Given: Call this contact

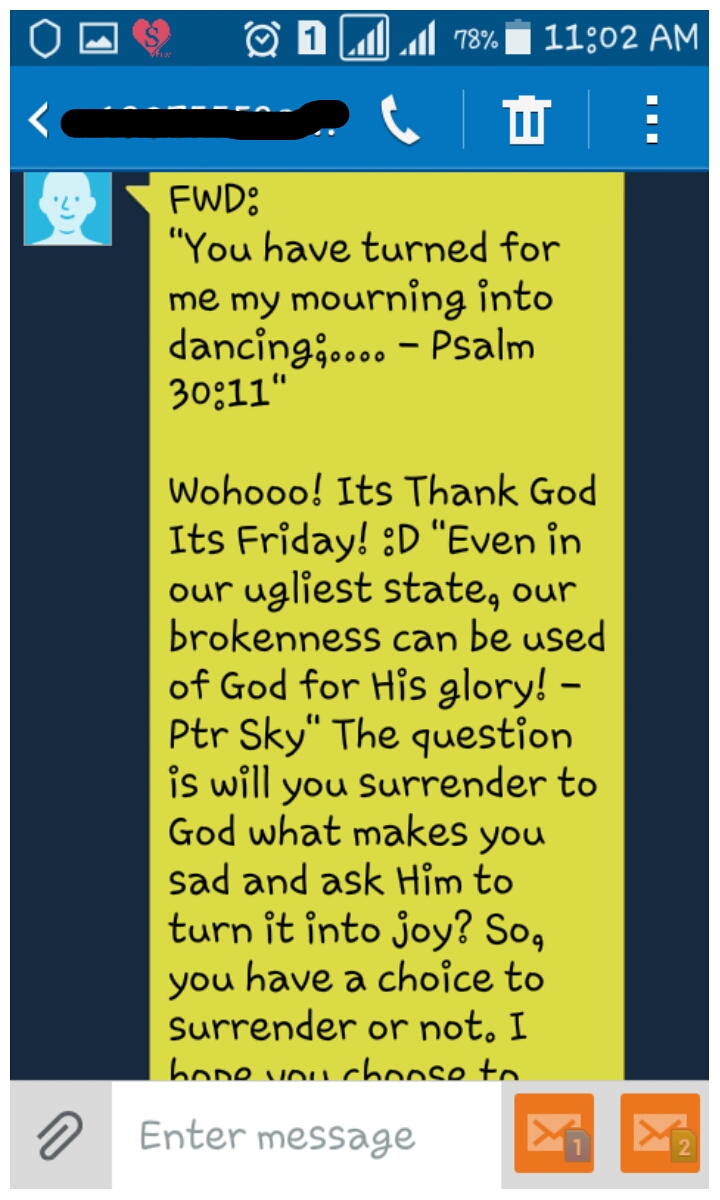Looking at the screenshot, I should (400, 121).
